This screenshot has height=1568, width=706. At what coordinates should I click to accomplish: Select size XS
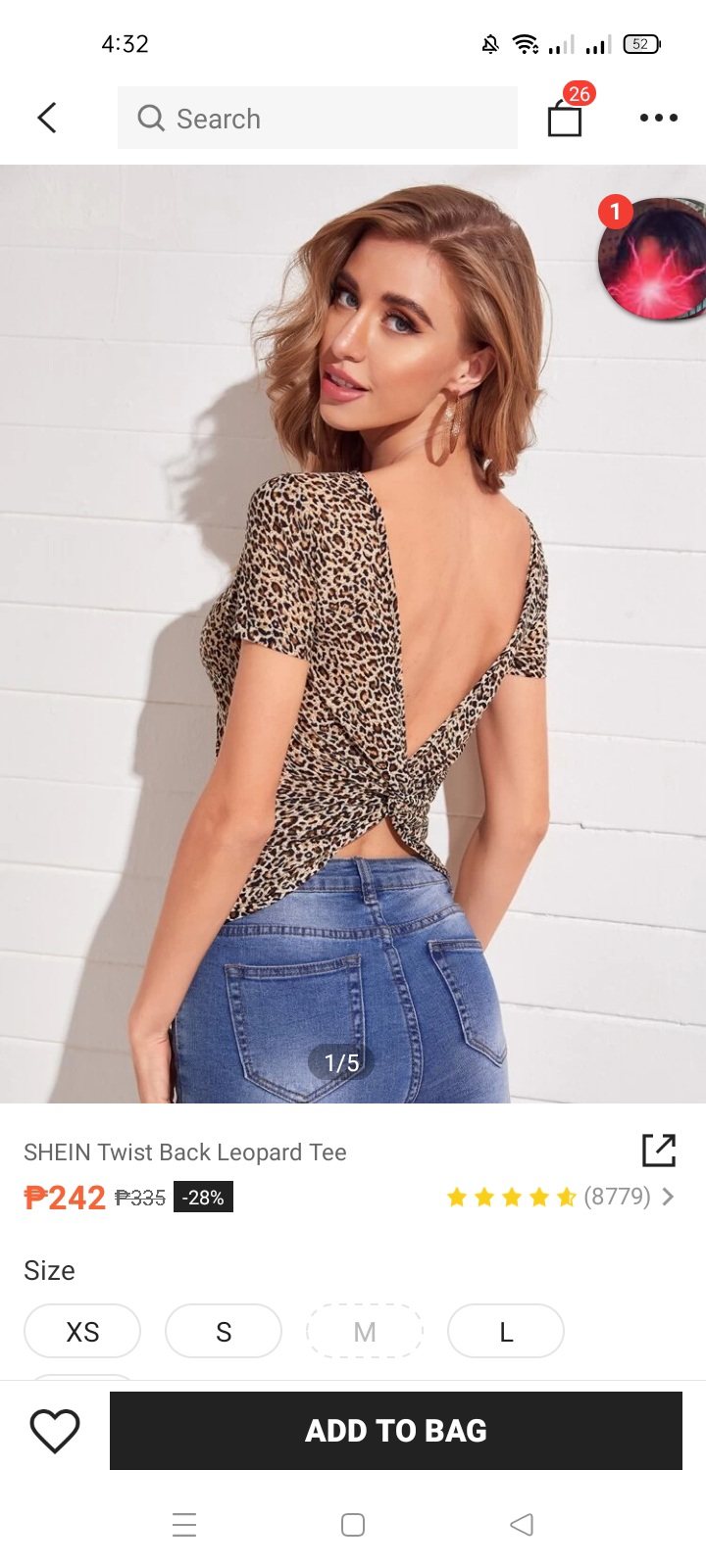click(x=82, y=1331)
